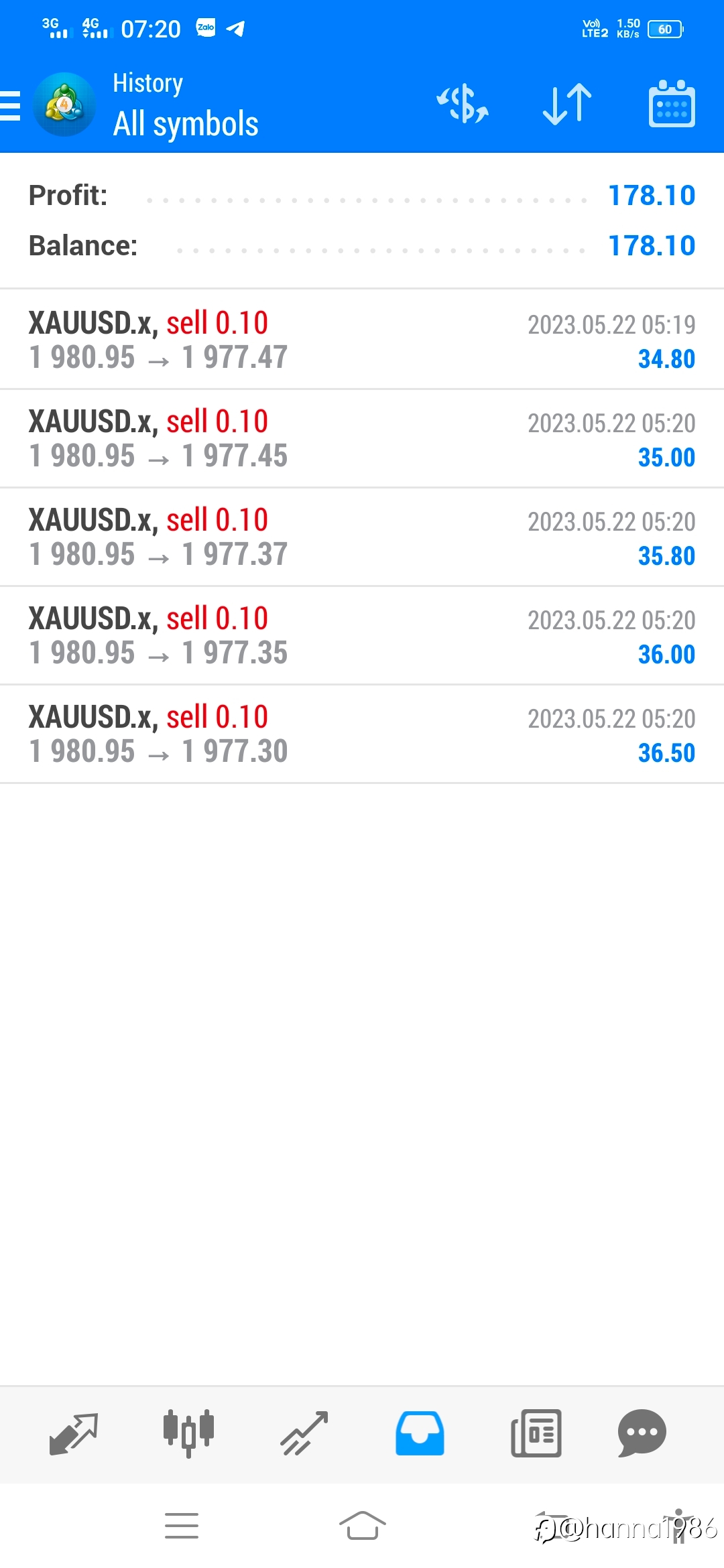The height and width of the screenshot is (1568, 724).
Task: Switch to the candlestick Chart tab
Action: [189, 1434]
